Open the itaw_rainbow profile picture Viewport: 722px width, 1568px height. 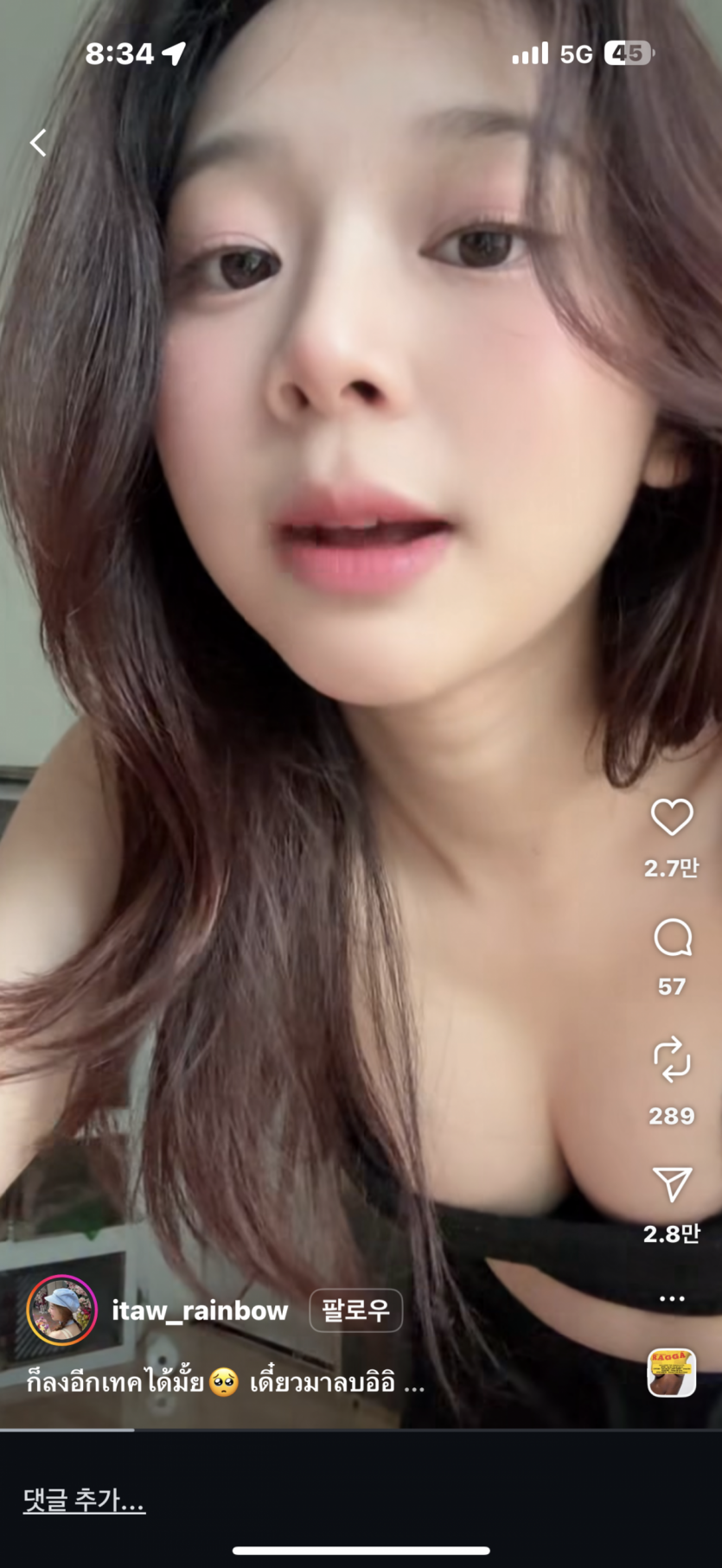point(62,1310)
